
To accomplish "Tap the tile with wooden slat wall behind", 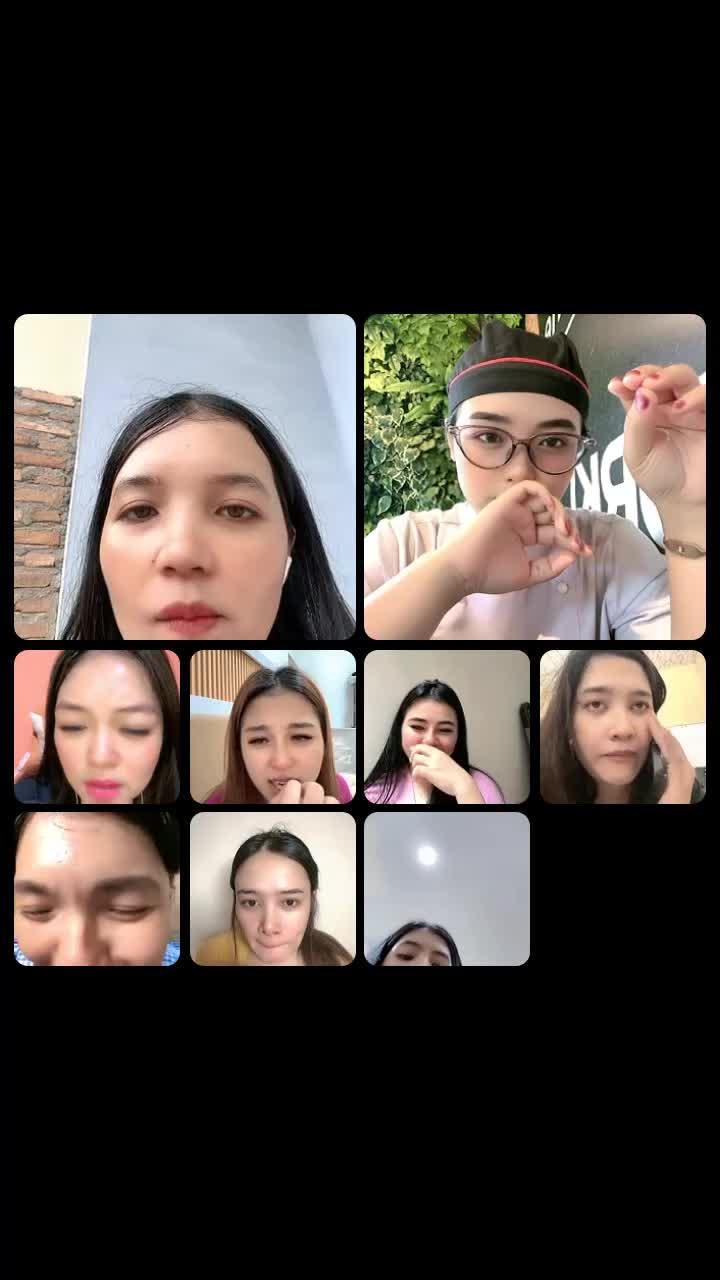I will [272, 727].
